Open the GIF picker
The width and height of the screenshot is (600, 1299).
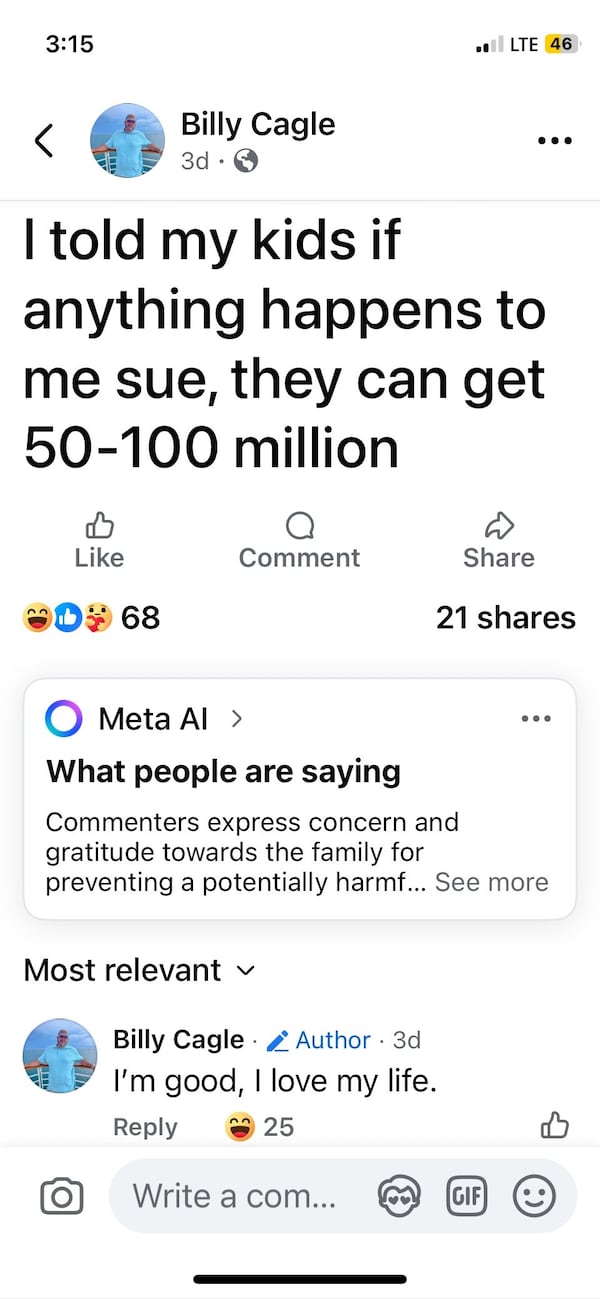[465, 1196]
